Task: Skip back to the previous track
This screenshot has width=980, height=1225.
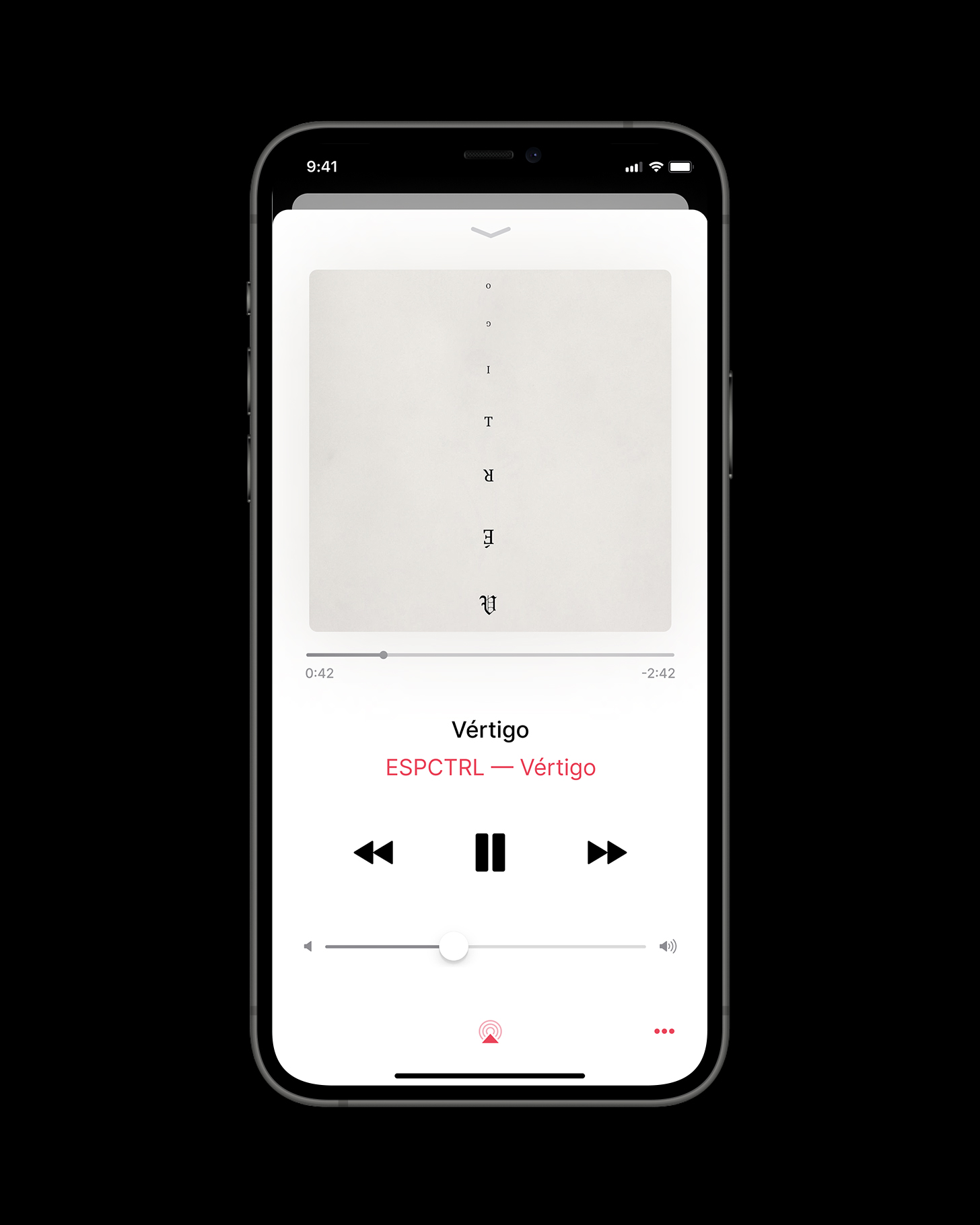Action: pyautogui.click(x=374, y=852)
